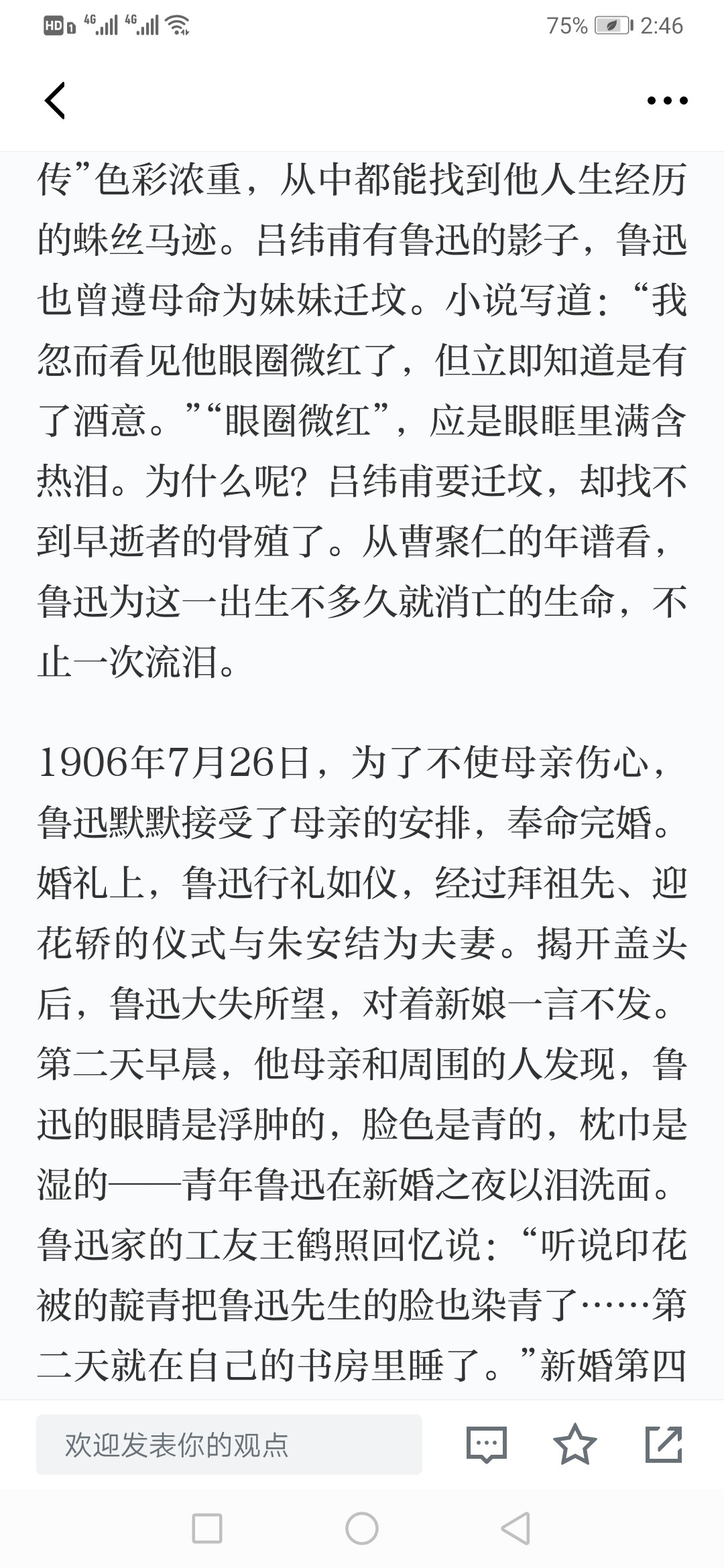This screenshot has height=1568, width=724.
Task: Open the comments bubble icon
Action: pyautogui.click(x=486, y=1444)
